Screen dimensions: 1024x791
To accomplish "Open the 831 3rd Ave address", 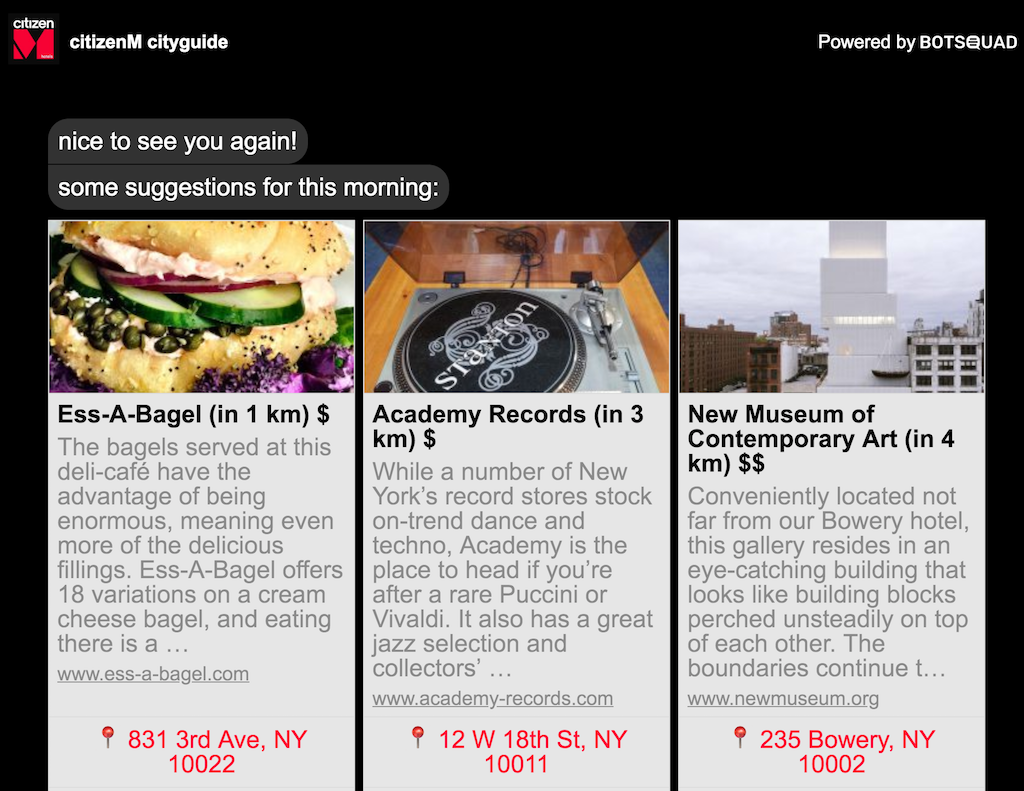I will coord(202,752).
